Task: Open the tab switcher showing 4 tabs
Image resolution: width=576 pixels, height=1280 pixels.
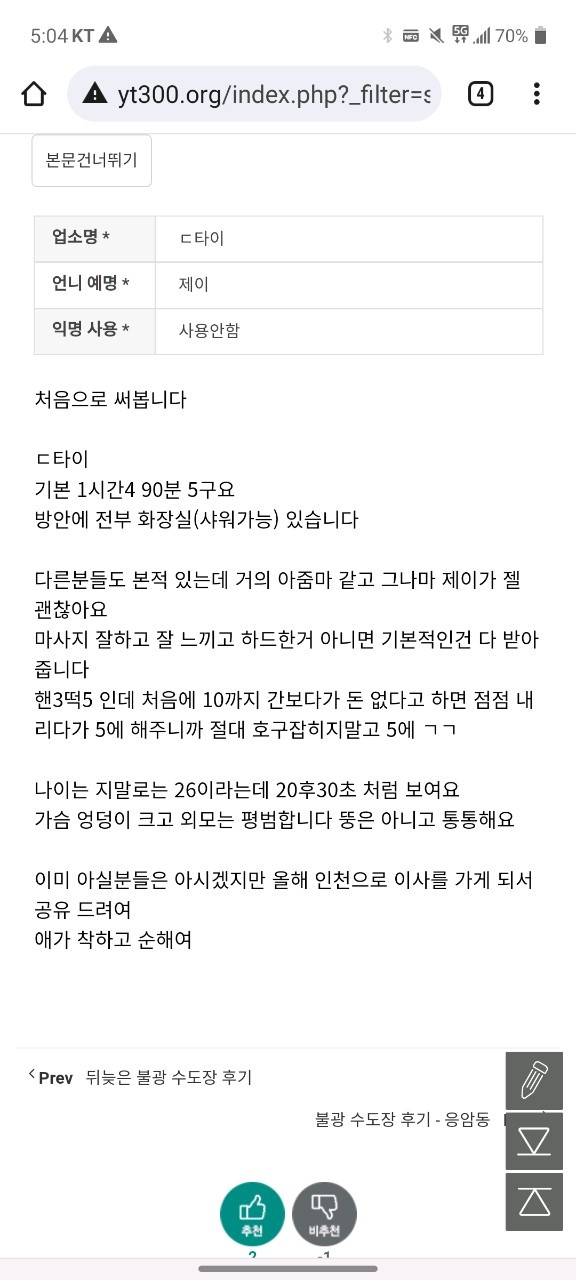Action: click(480, 94)
